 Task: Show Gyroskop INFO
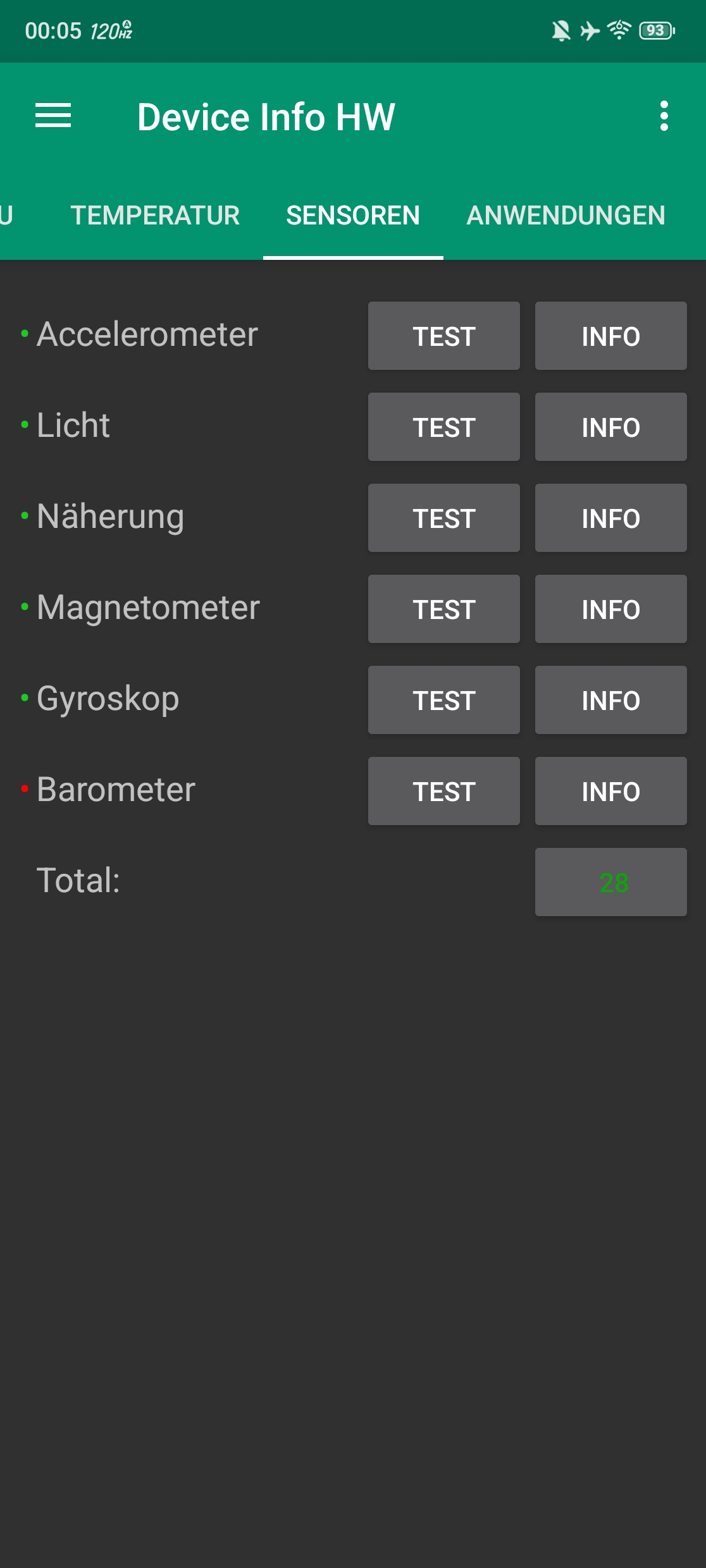[x=611, y=700]
